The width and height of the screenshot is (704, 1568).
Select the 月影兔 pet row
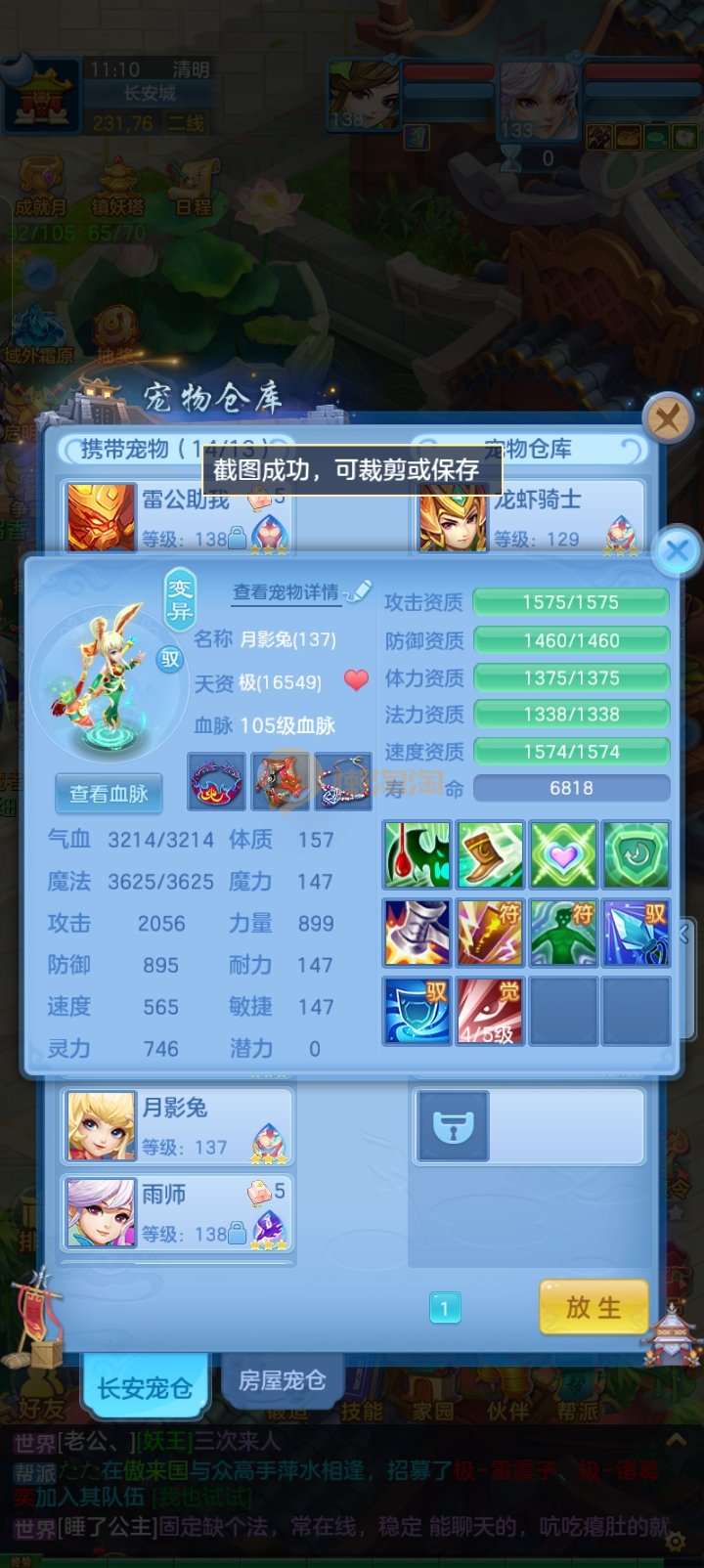(178, 1126)
